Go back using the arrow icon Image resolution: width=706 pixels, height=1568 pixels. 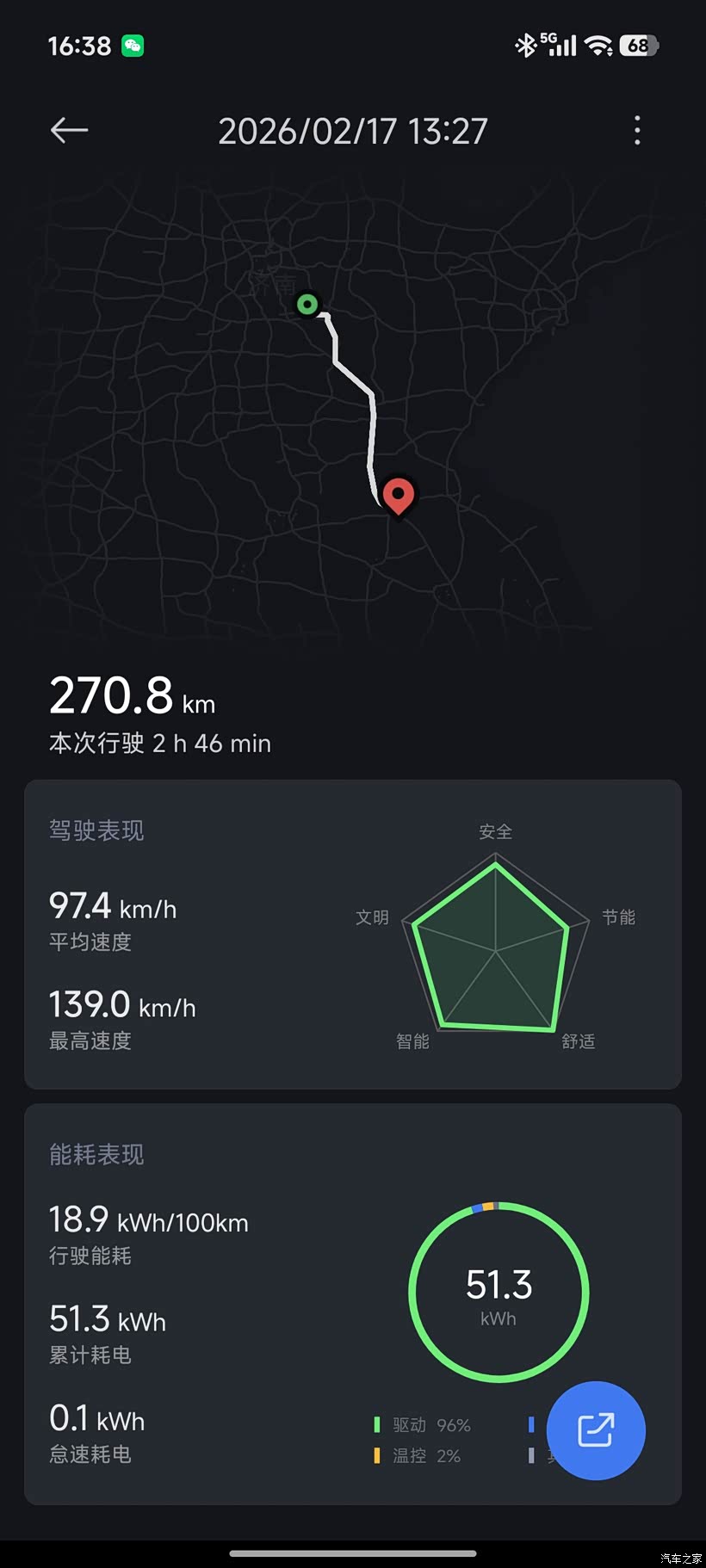click(x=69, y=131)
